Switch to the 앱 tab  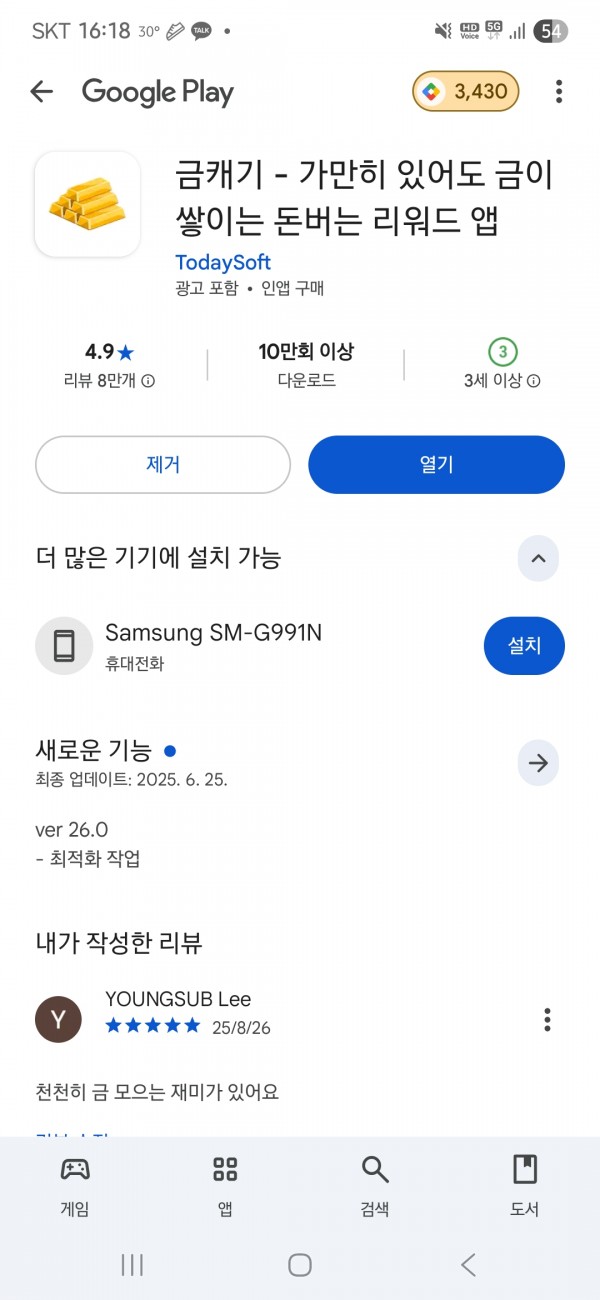coord(225,1185)
